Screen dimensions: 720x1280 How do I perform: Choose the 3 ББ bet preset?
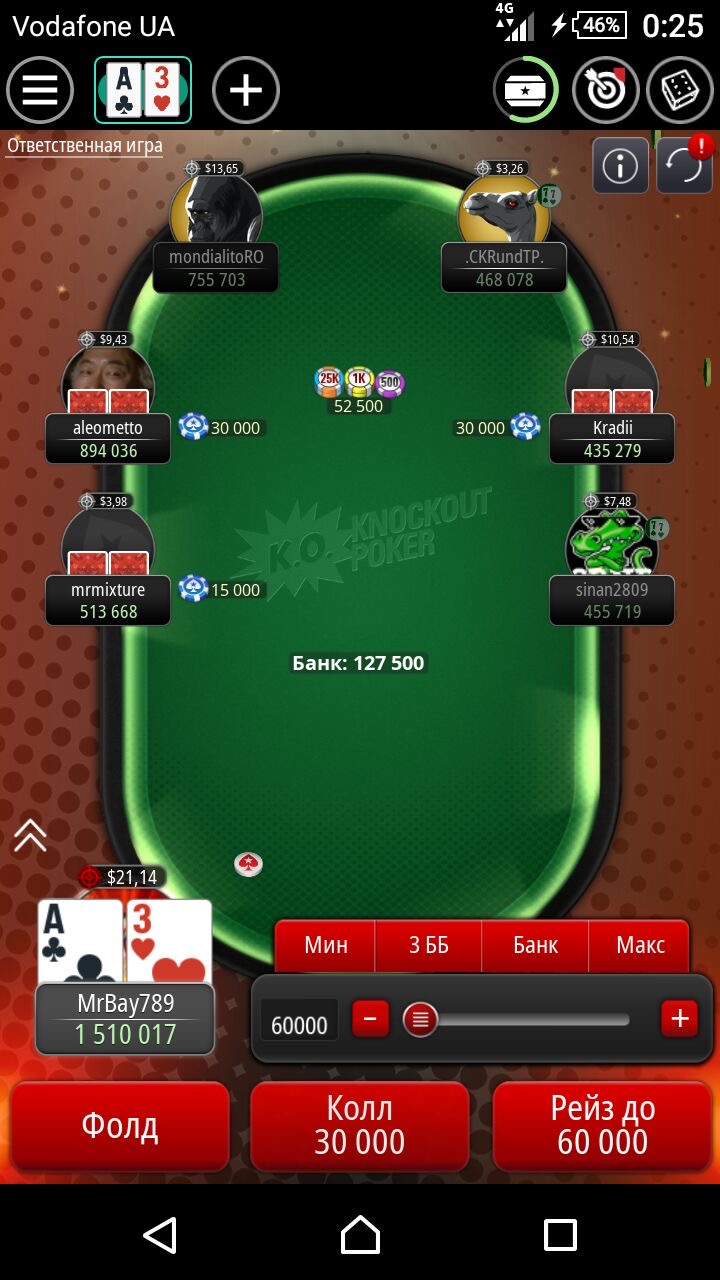tap(429, 945)
